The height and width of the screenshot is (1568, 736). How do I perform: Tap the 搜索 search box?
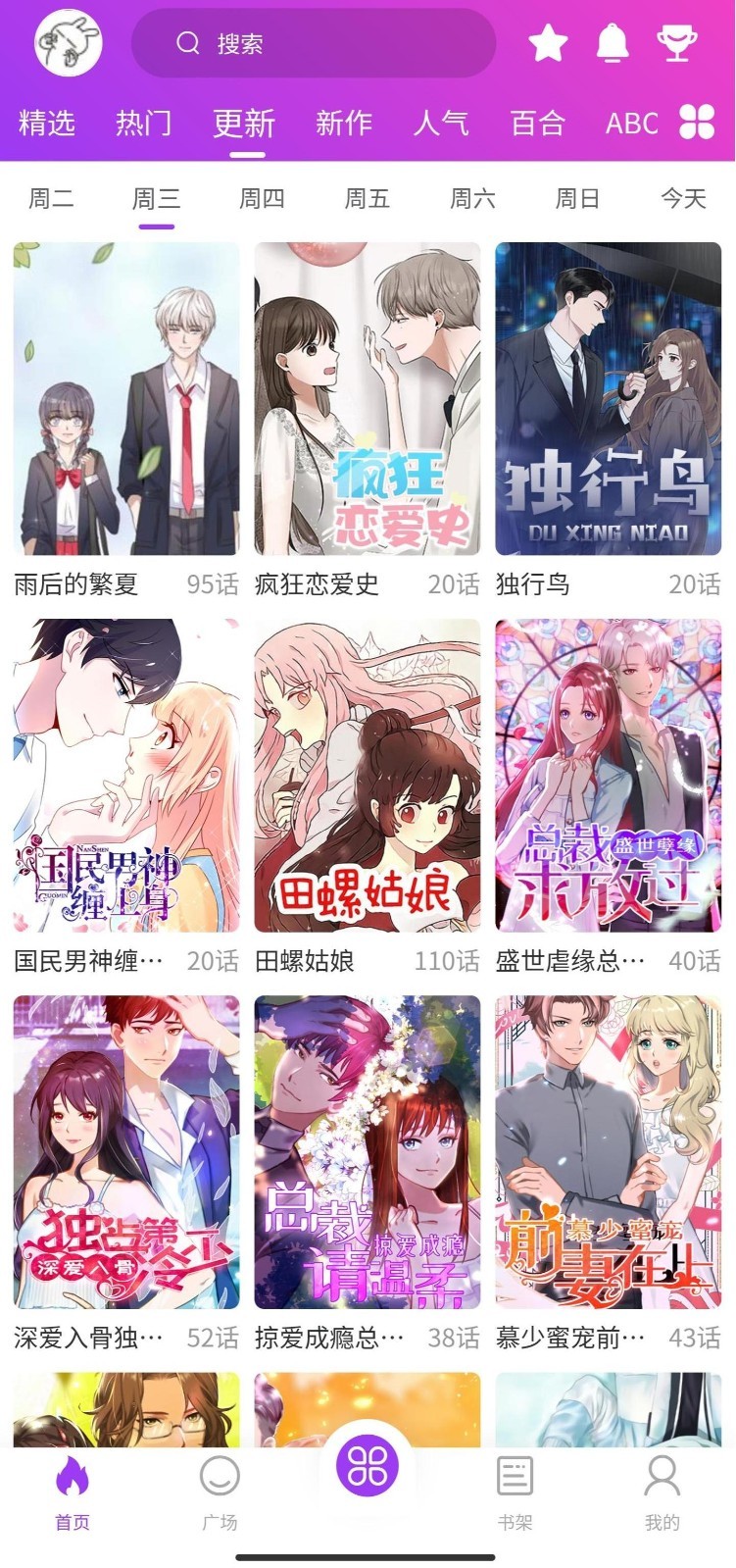point(314,43)
